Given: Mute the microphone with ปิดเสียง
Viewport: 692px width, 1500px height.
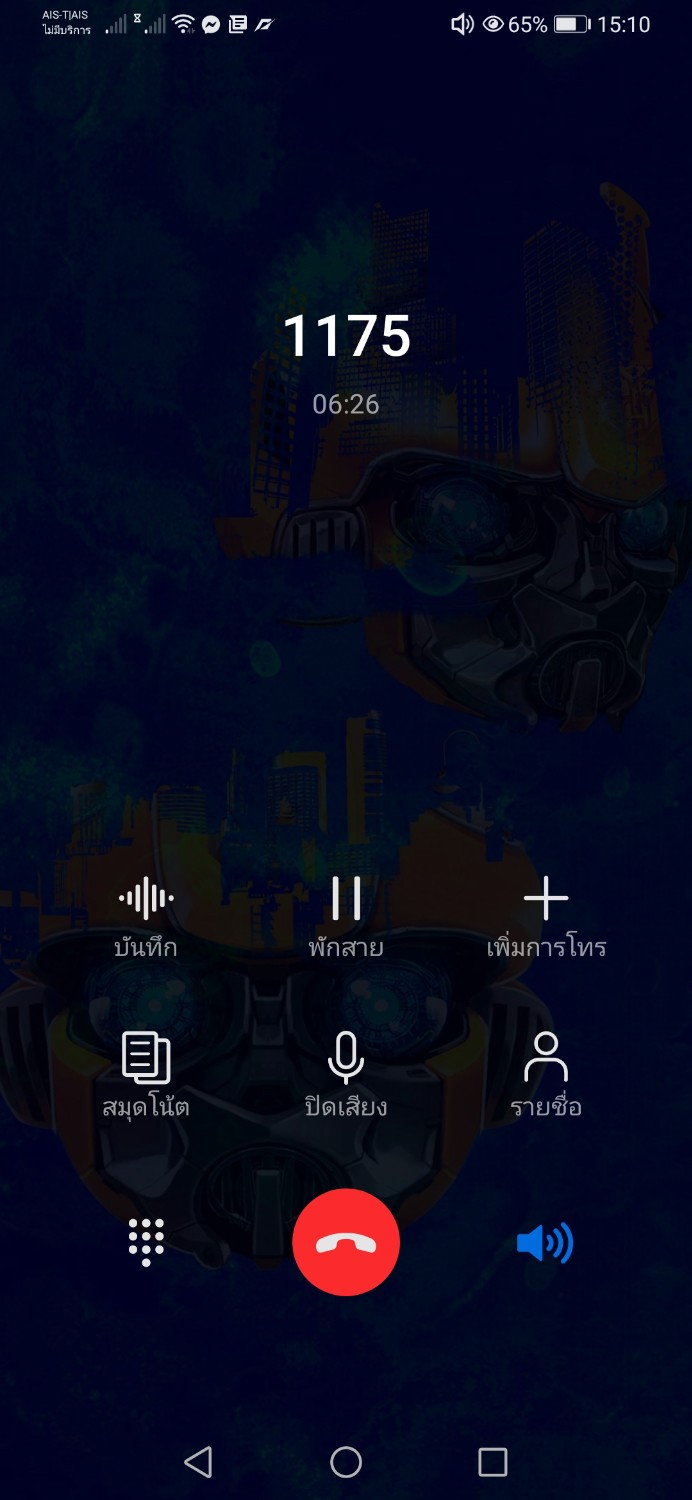Looking at the screenshot, I should pyautogui.click(x=346, y=1076).
